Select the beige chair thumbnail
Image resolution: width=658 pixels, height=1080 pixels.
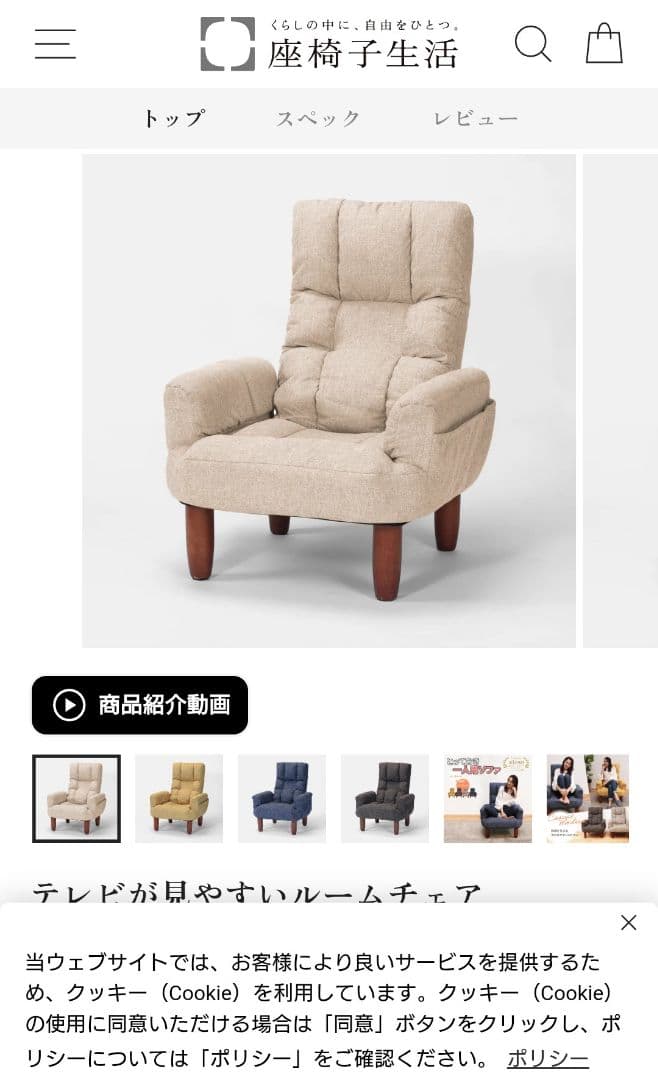pyautogui.click(x=77, y=798)
